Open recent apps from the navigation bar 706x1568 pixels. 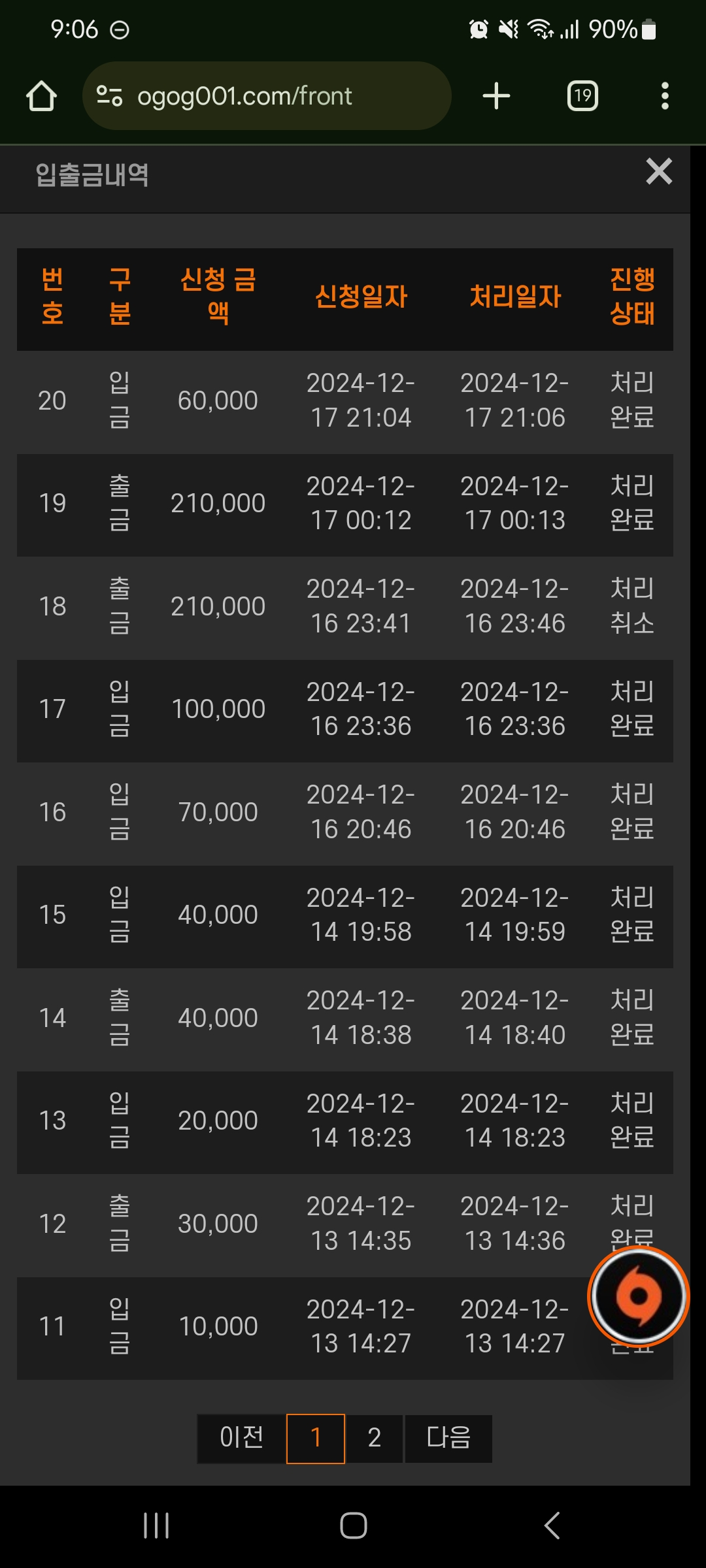point(156,1526)
